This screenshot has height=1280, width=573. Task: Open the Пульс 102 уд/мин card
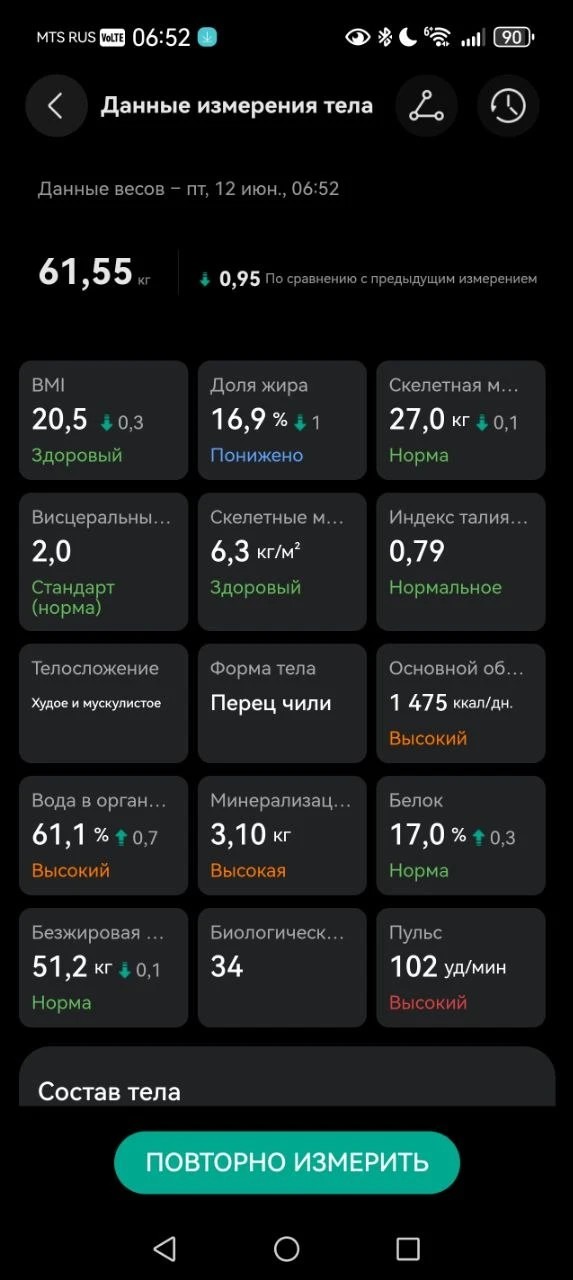[461, 968]
